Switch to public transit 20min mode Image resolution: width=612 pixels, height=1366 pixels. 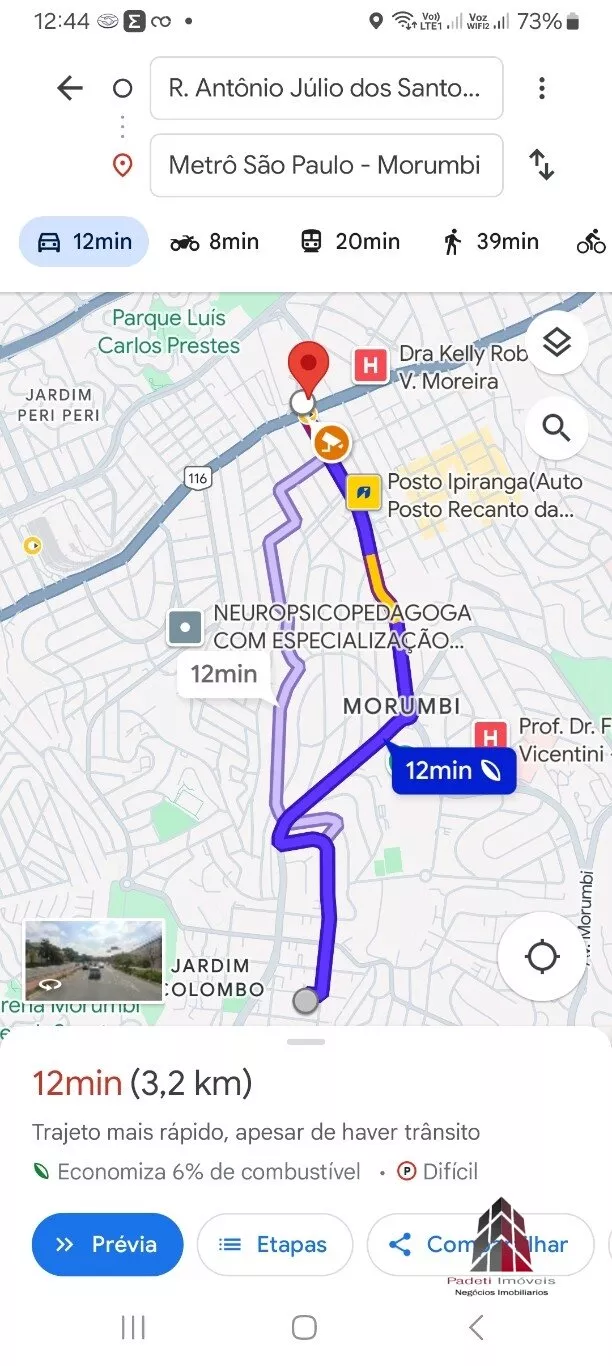click(x=350, y=241)
